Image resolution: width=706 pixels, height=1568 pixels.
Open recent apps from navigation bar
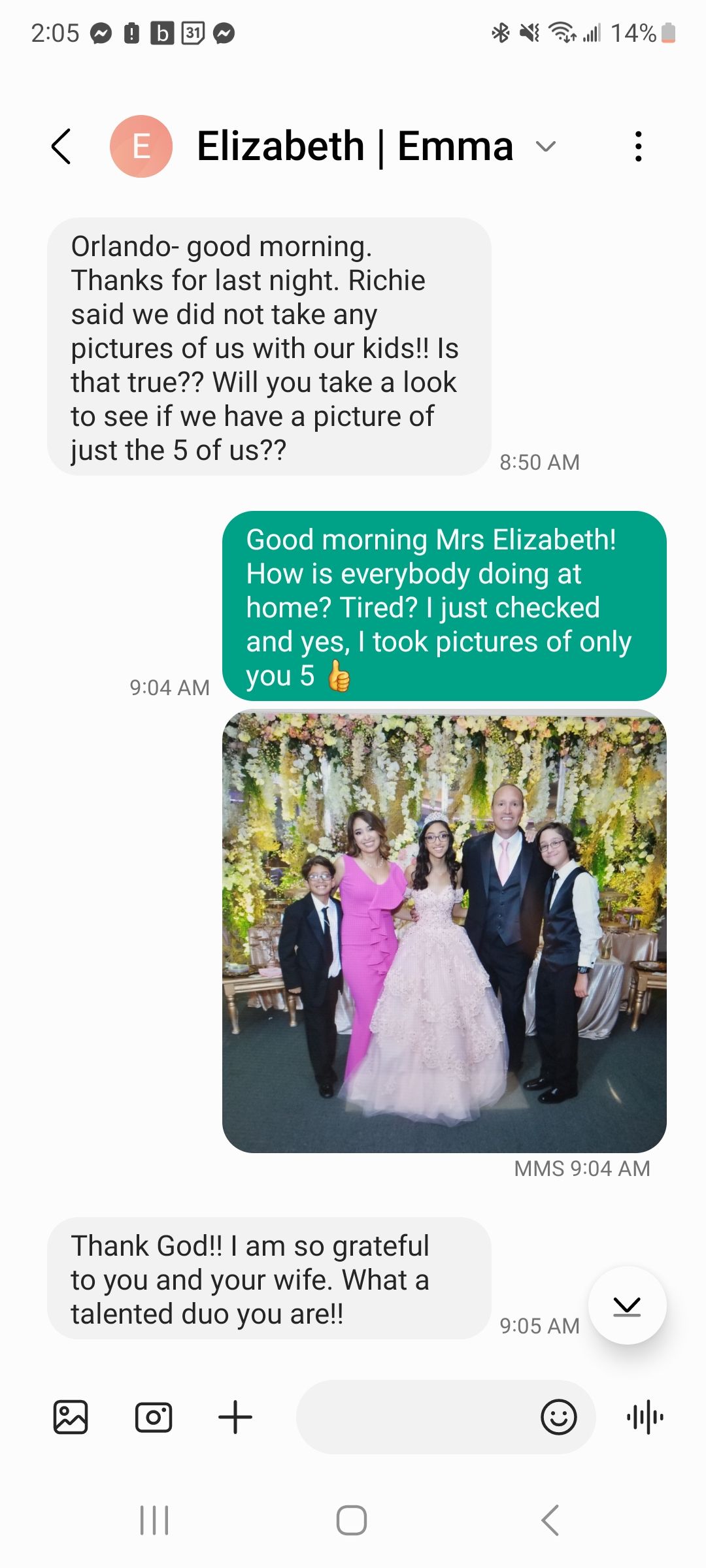click(x=154, y=1520)
